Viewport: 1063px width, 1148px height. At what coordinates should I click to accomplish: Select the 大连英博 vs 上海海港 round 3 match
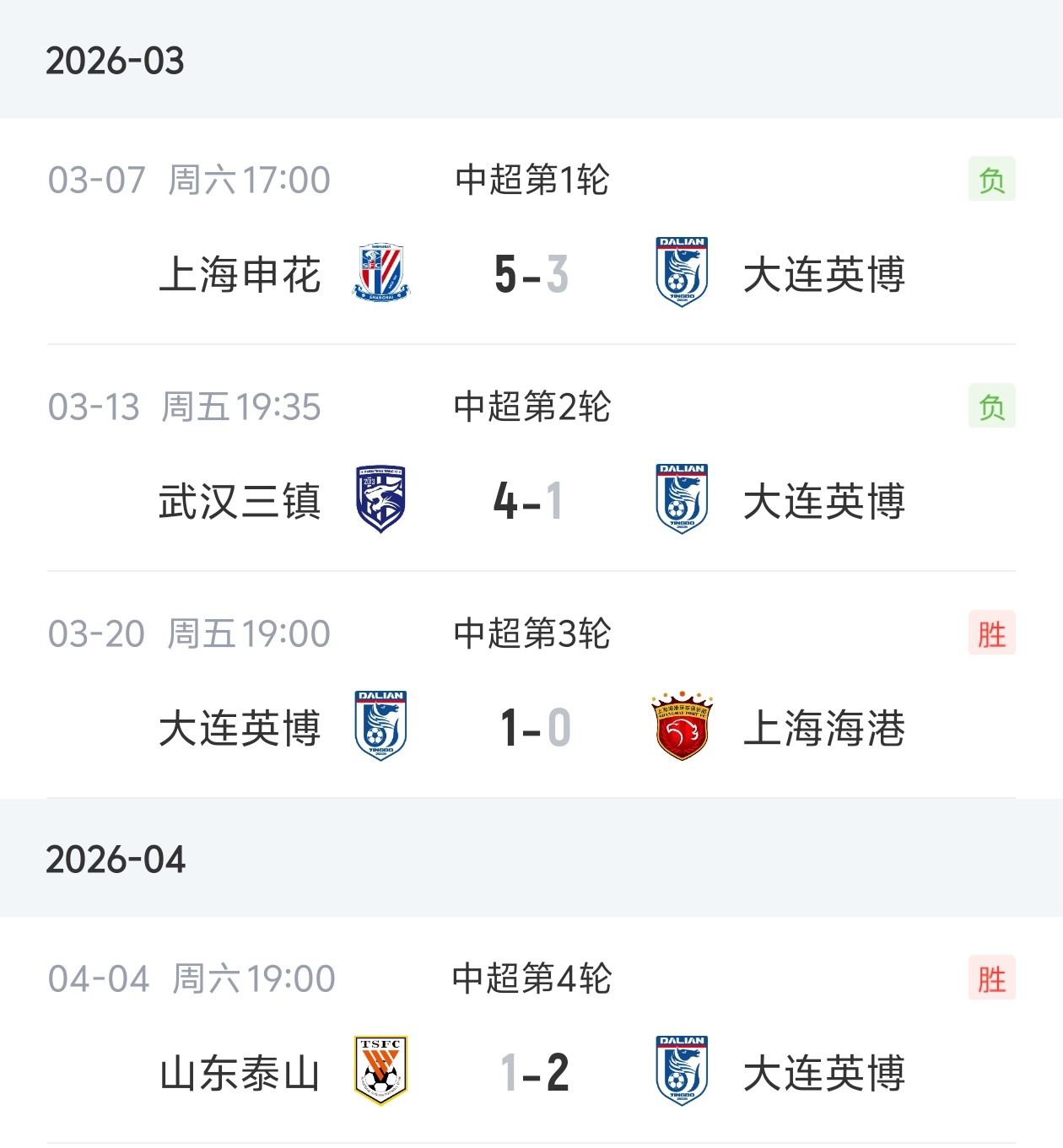531,727
